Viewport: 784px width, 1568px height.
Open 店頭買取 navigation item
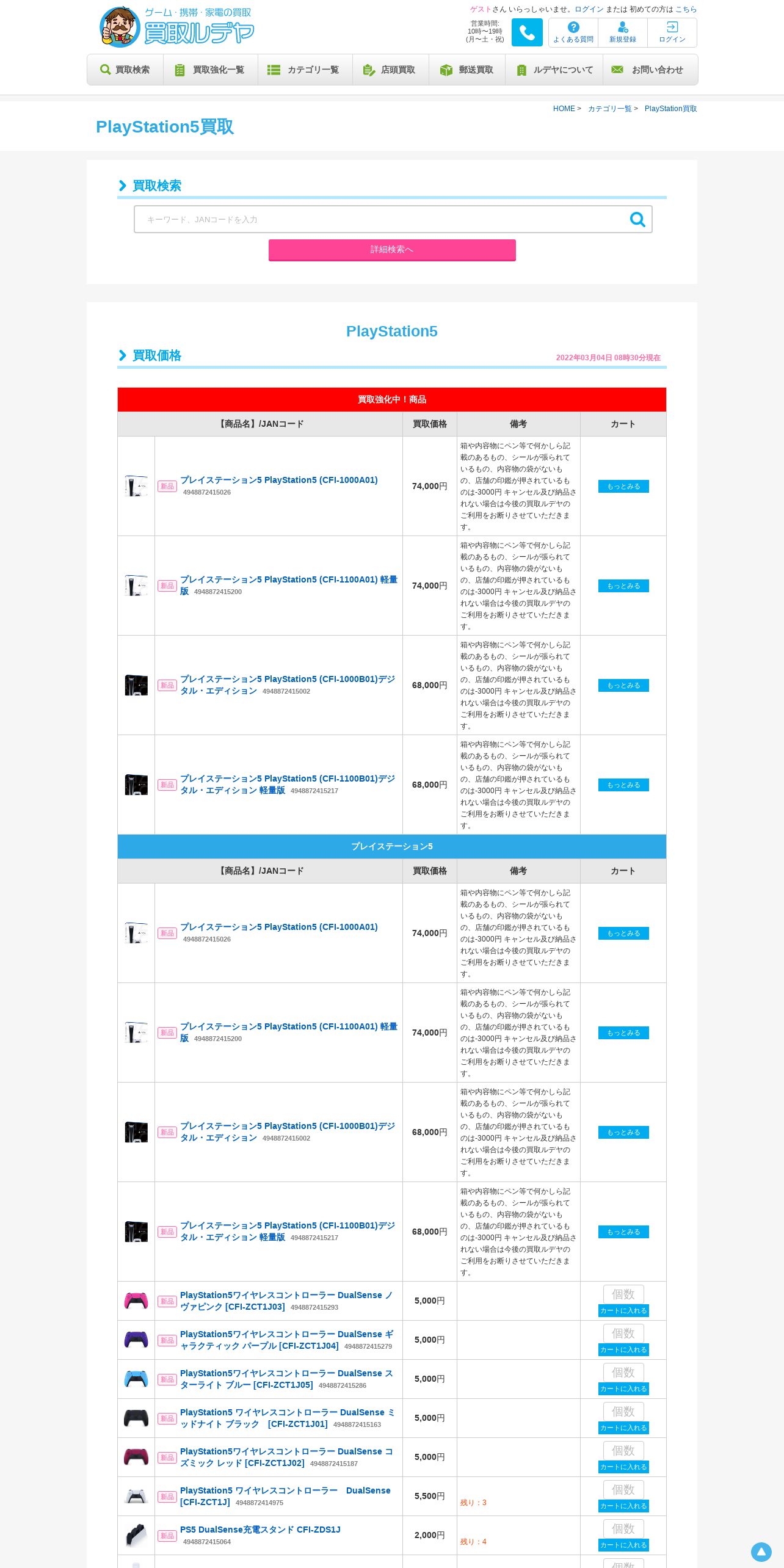pos(390,70)
